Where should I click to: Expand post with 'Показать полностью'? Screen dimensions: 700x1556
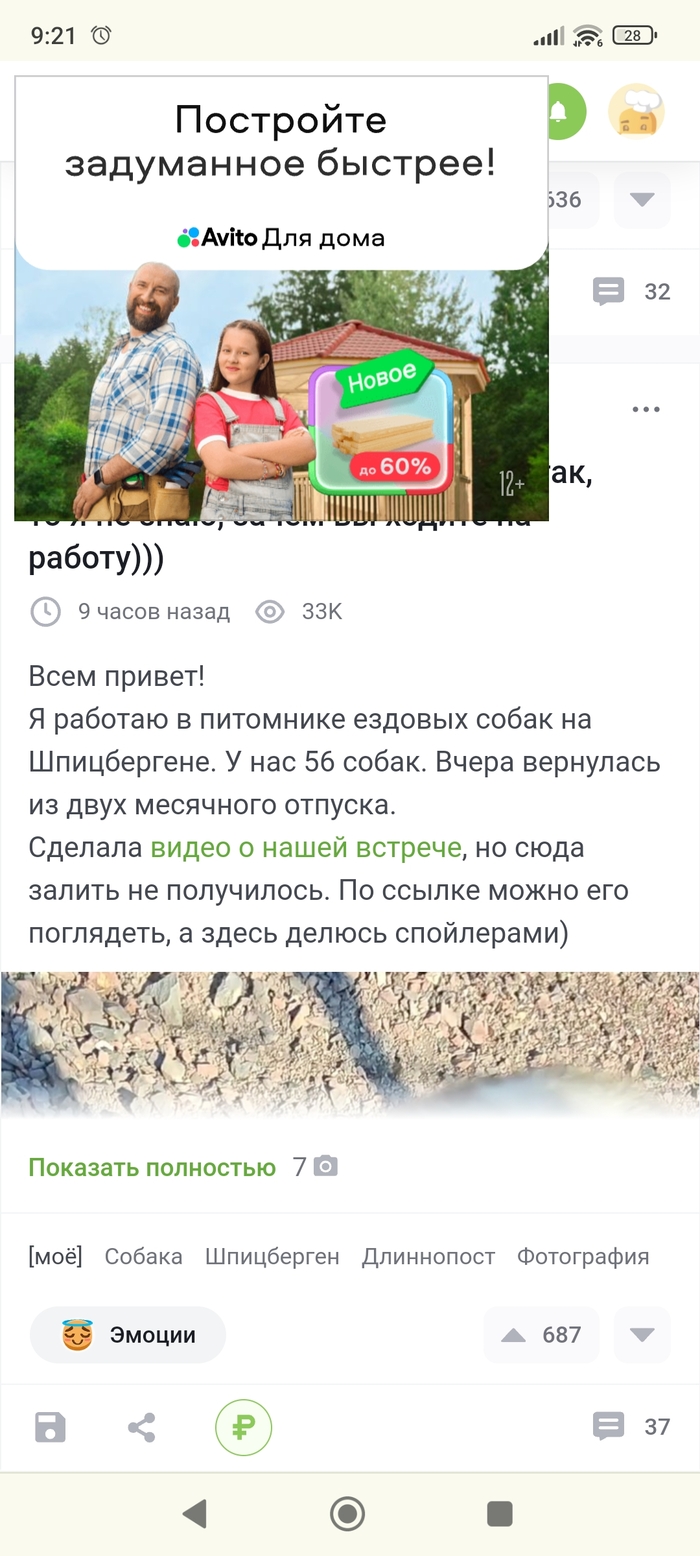click(x=152, y=1167)
